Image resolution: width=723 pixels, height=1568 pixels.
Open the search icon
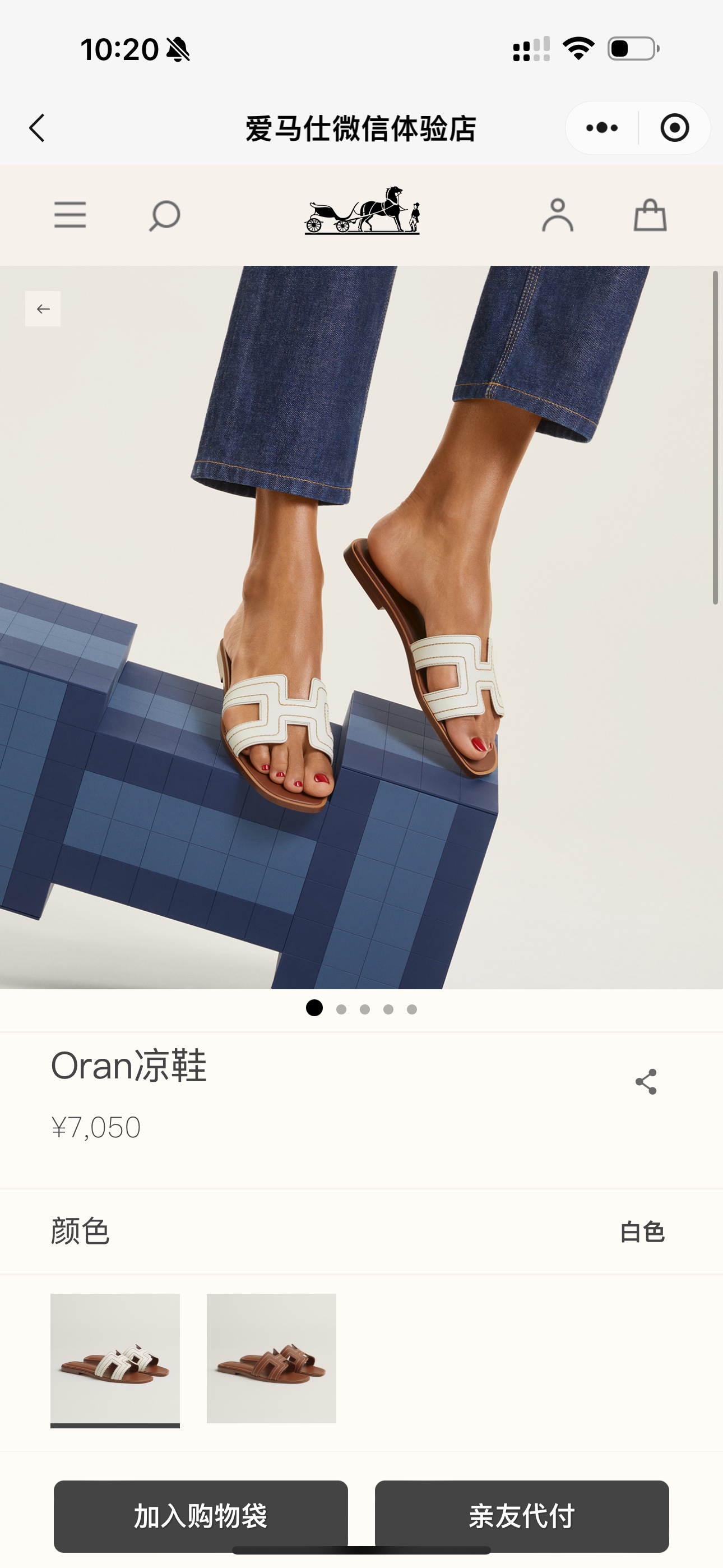coord(164,216)
